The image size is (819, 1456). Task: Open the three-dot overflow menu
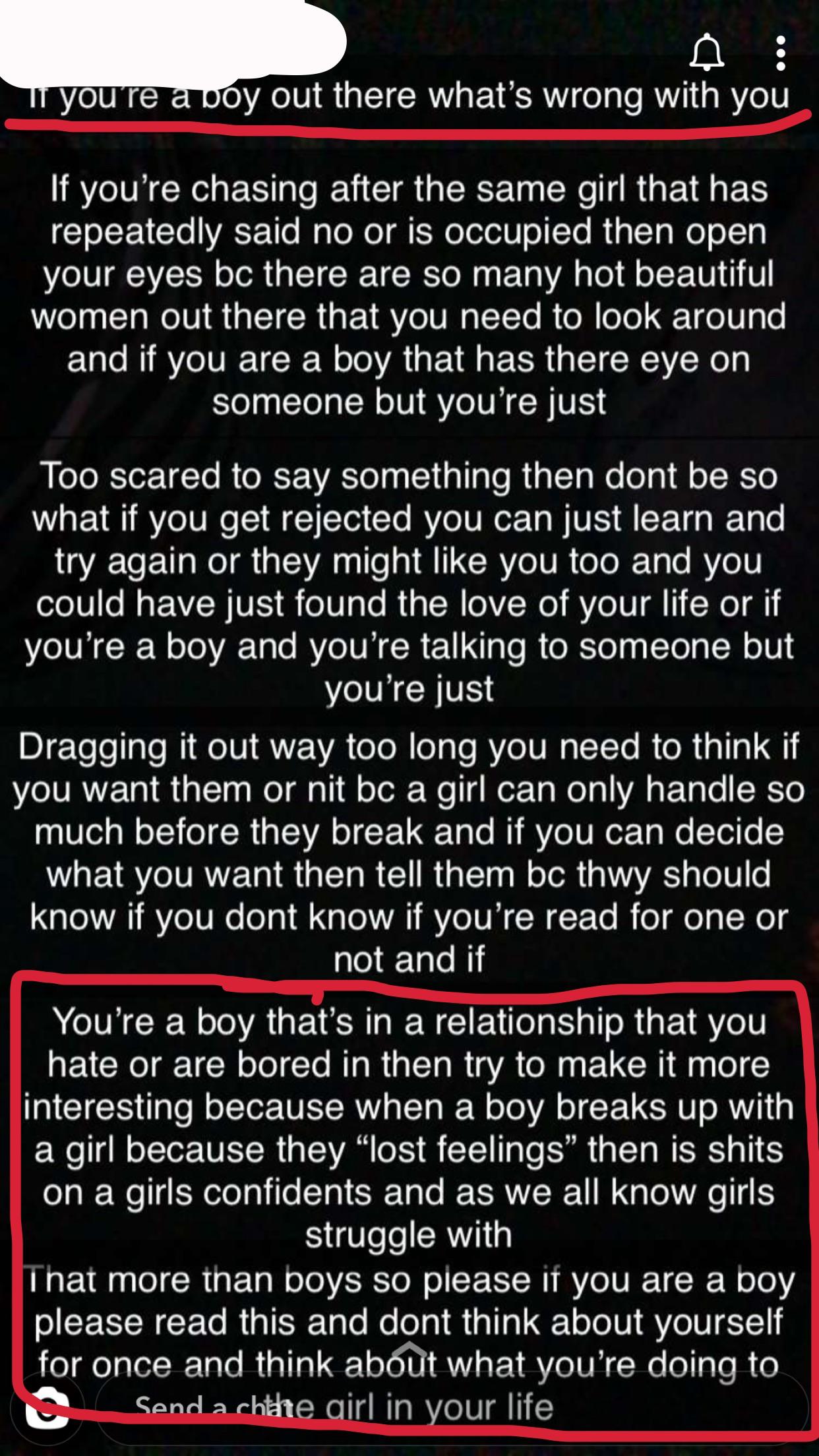[781, 53]
